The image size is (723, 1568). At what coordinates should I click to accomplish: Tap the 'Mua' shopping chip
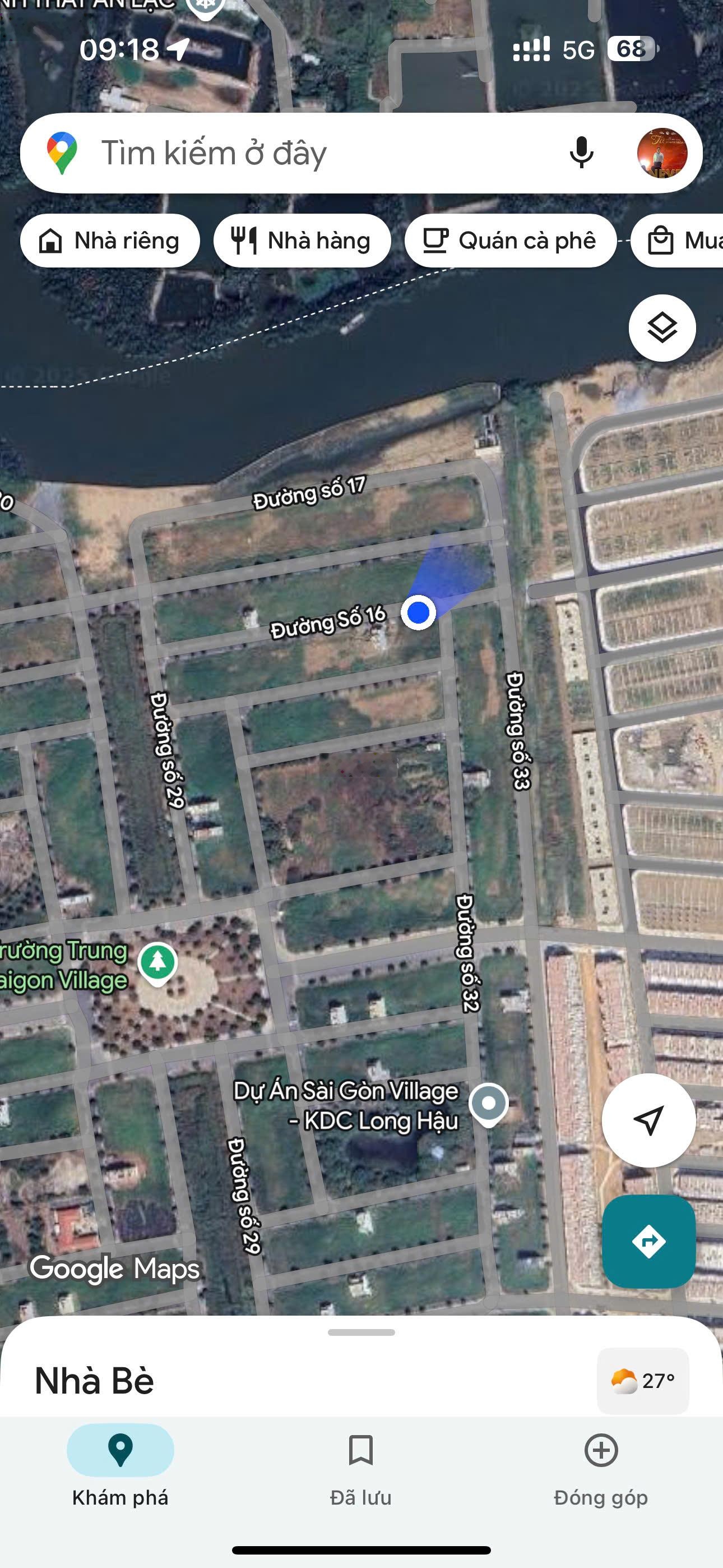(682, 241)
